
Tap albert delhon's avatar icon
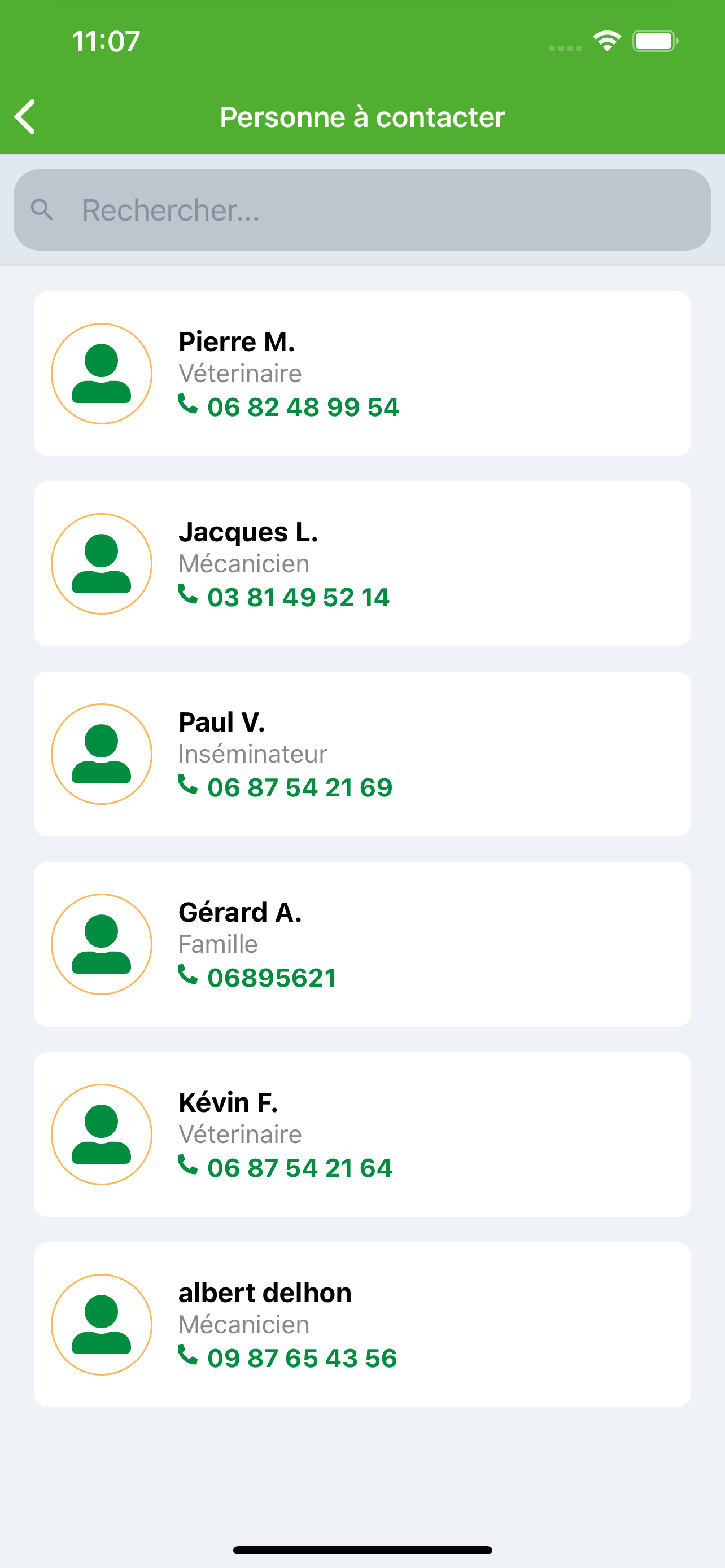[x=101, y=1325]
